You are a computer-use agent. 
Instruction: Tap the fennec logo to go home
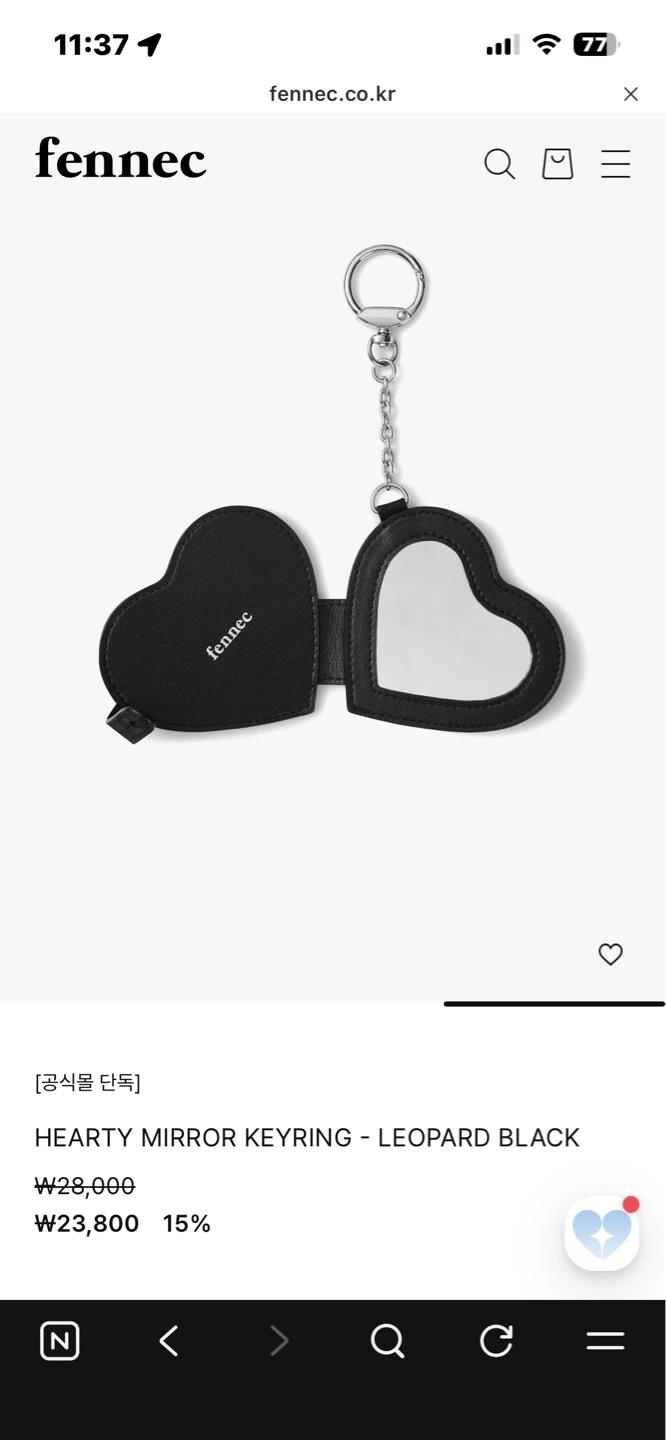tap(120, 159)
